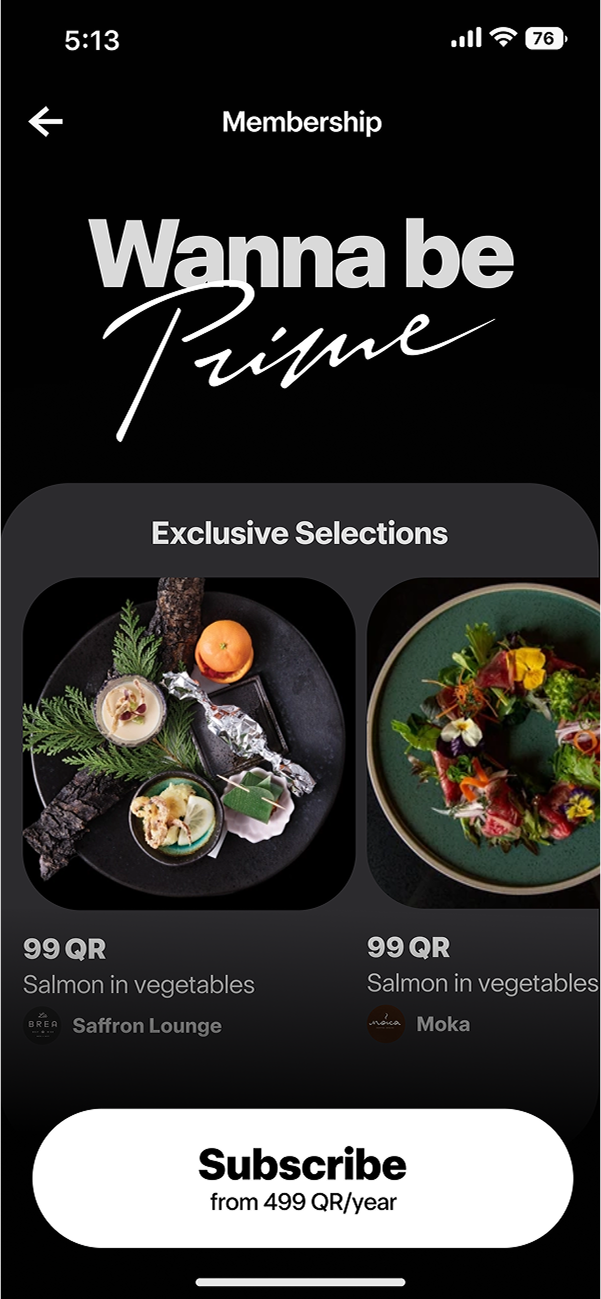The width and height of the screenshot is (601, 1299).
Task: Tap Subscribe from 499 QR/year
Action: 302,1177
